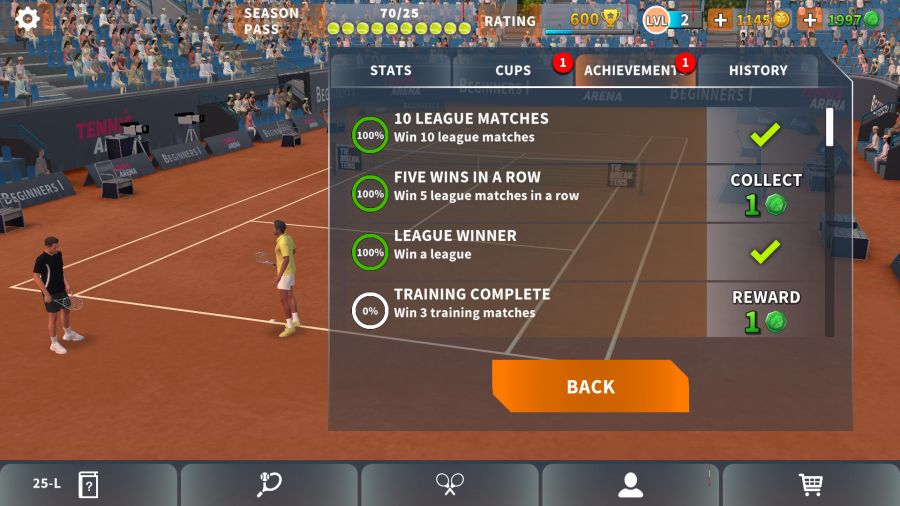Open the shop cart tab
Image resolution: width=900 pixels, height=506 pixels.
click(810, 484)
